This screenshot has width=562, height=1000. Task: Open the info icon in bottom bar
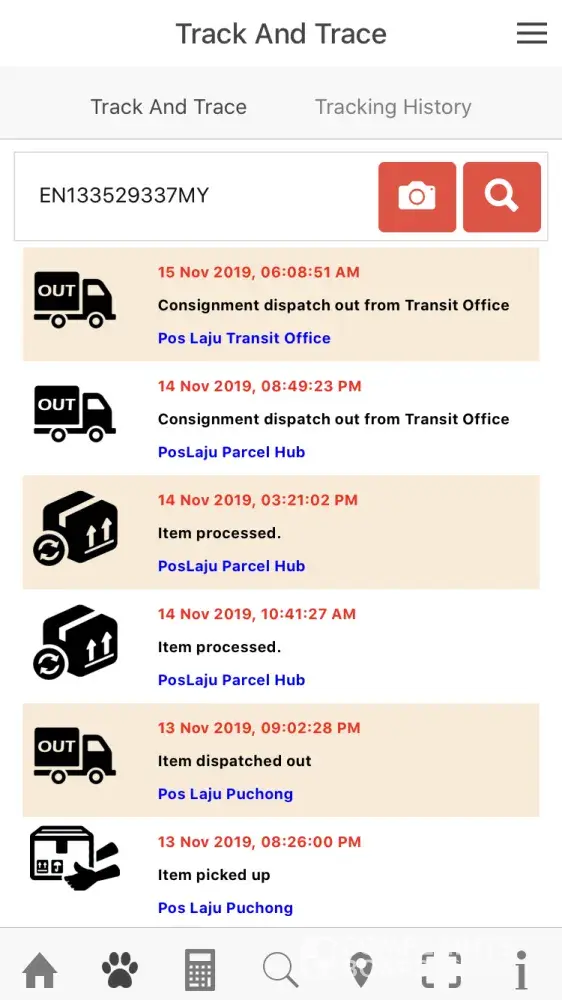point(522,969)
